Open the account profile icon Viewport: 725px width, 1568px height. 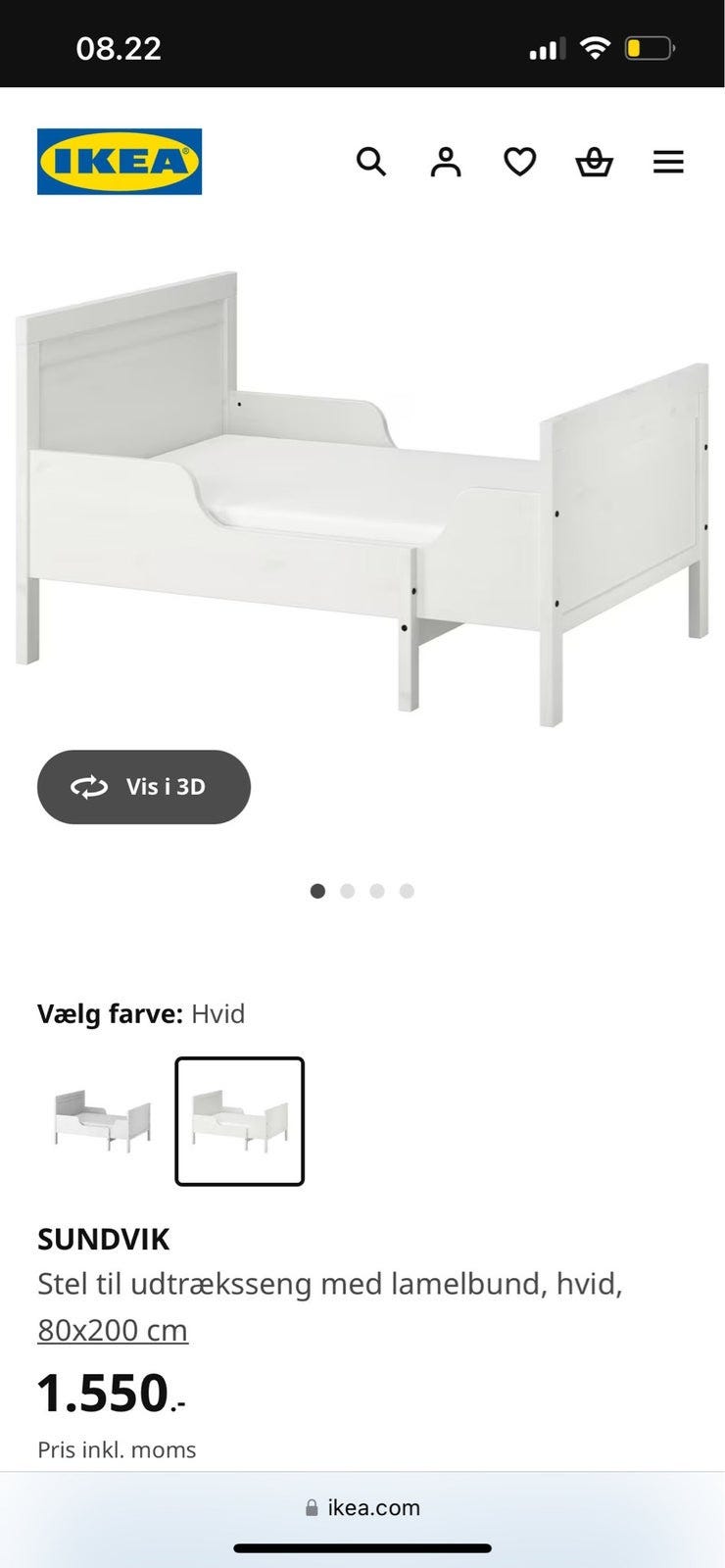tap(446, 162)
